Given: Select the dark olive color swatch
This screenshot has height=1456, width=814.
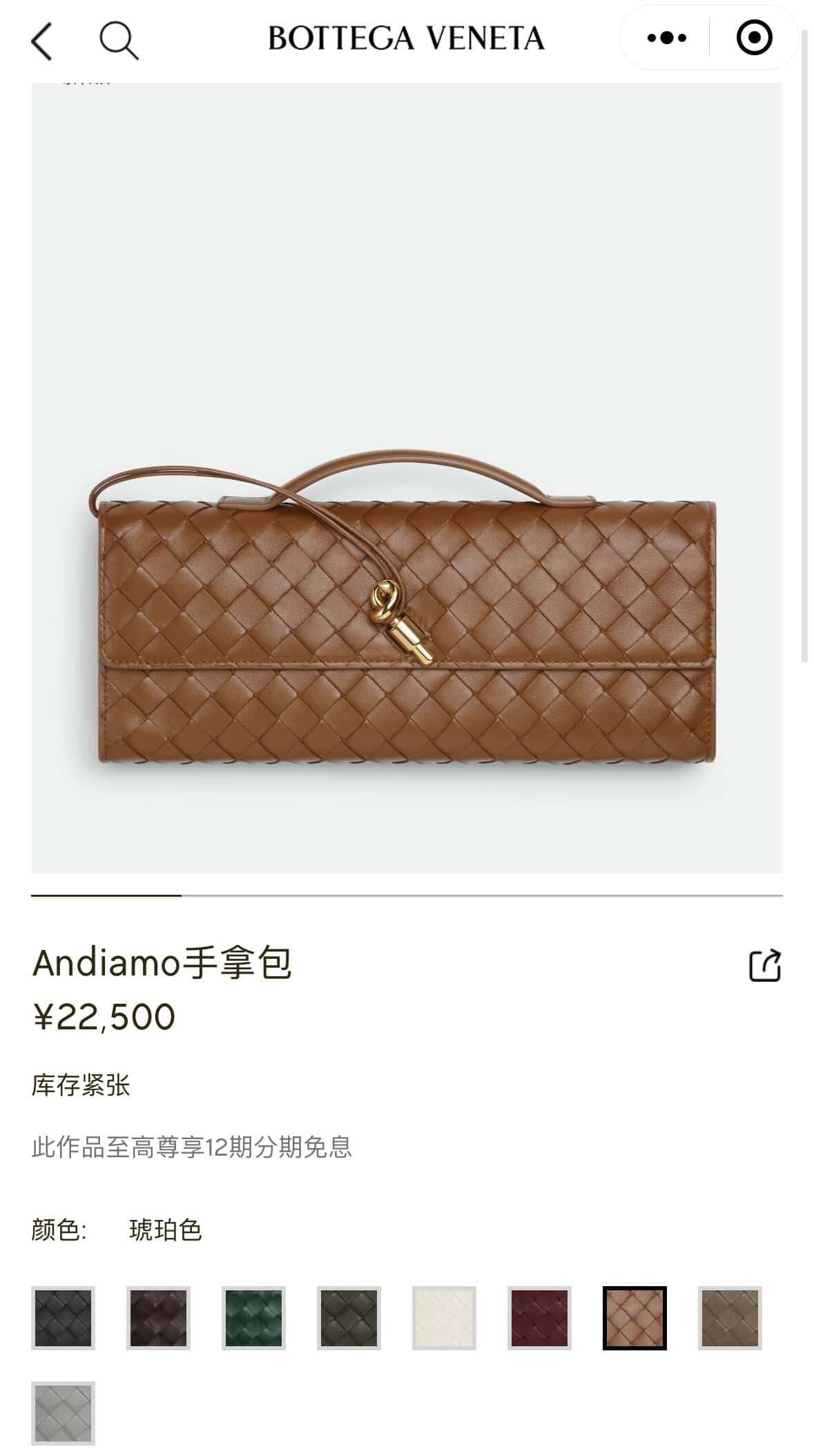Looking at the screenshot, I should [x=349, y=1318].
